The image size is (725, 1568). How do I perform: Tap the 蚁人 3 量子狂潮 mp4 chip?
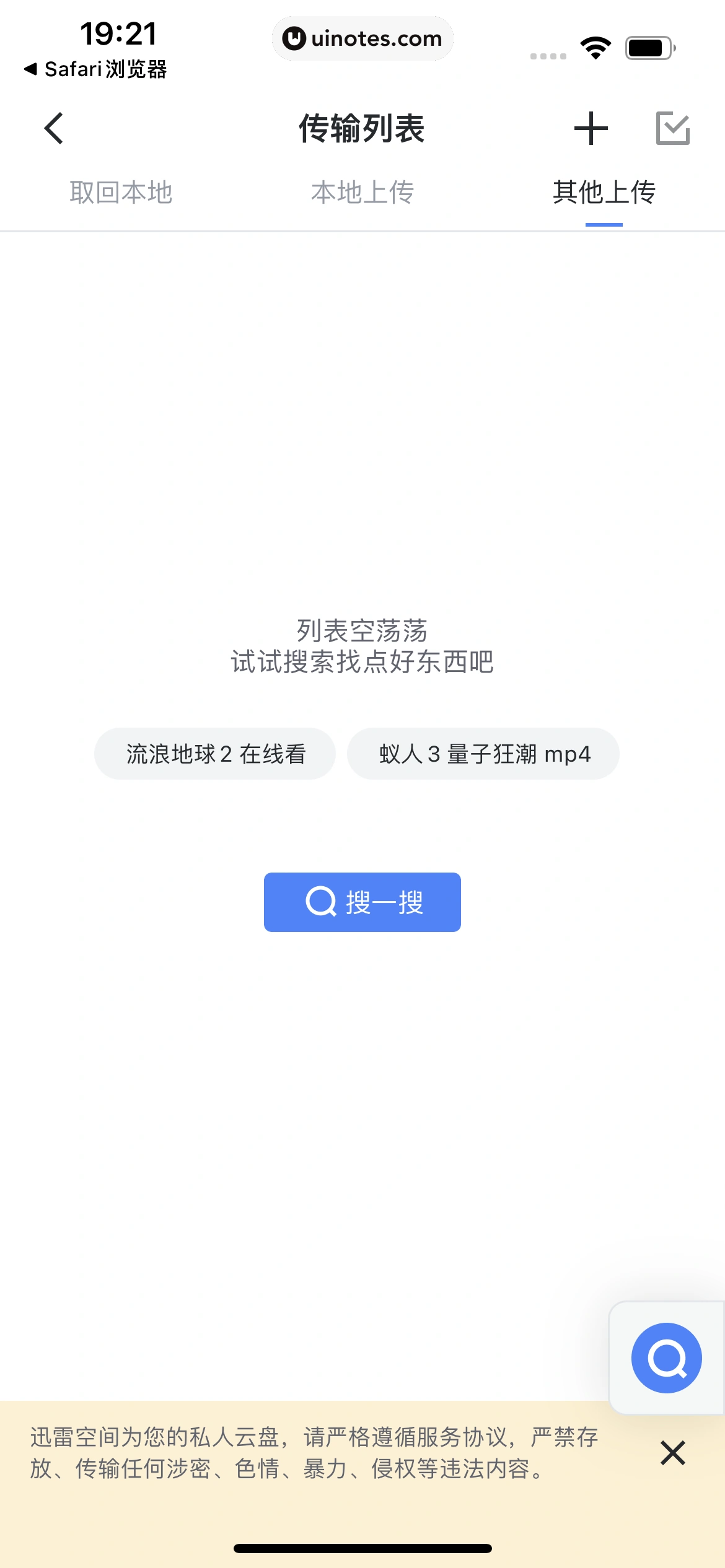483,754
